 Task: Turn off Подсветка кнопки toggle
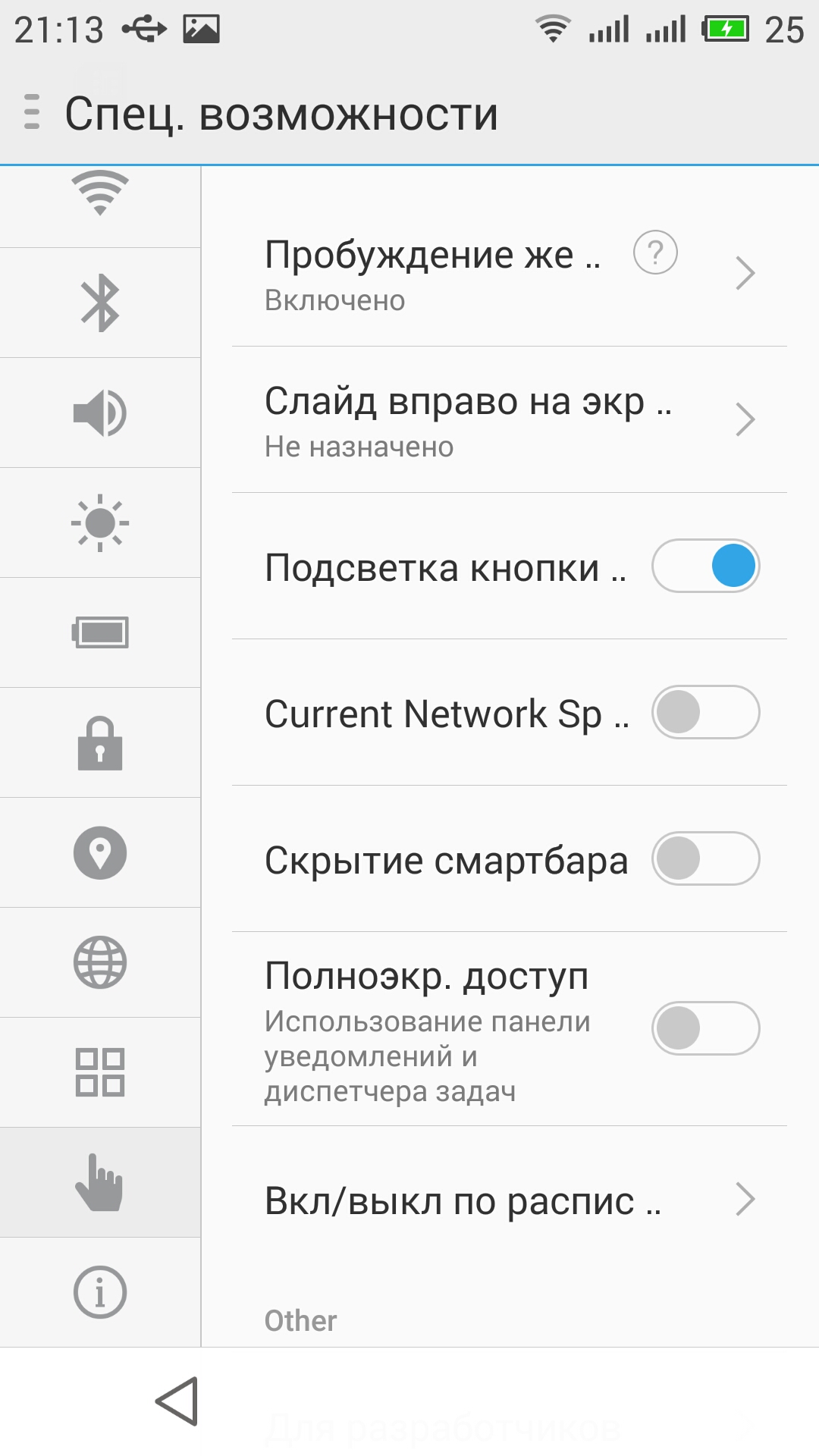[706, 566]
